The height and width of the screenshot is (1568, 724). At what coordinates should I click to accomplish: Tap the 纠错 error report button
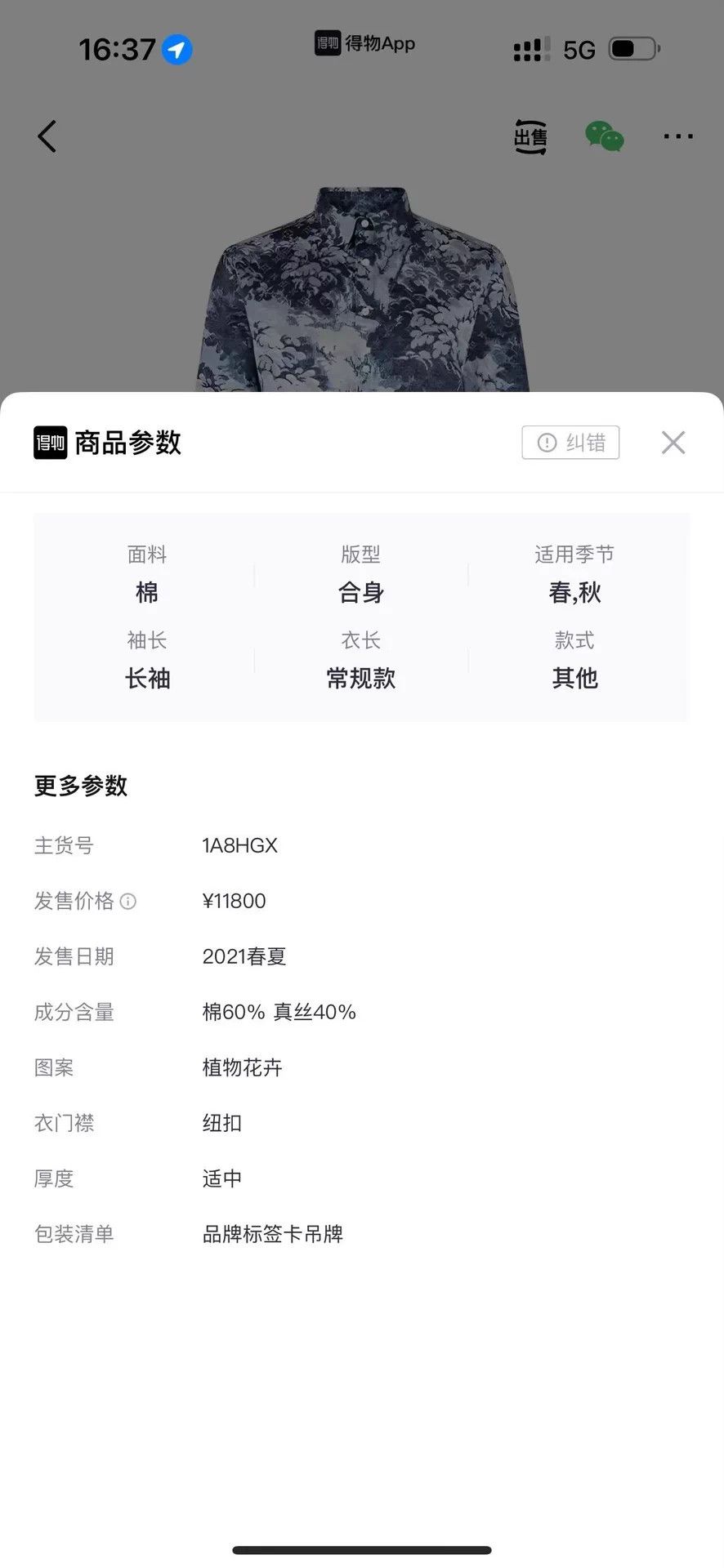pos(570,443)
